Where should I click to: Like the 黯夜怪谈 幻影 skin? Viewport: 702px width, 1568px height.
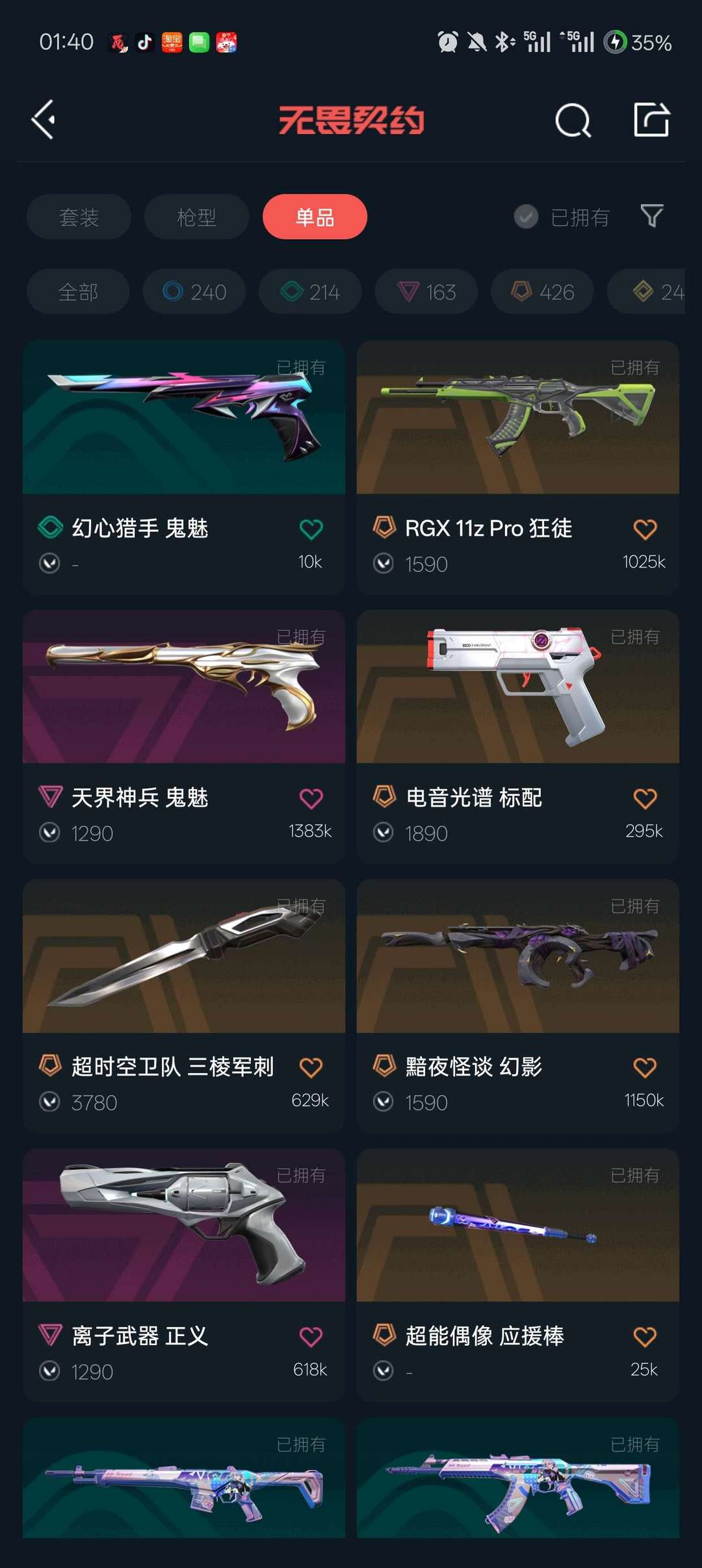click(x=645, y=1067)
